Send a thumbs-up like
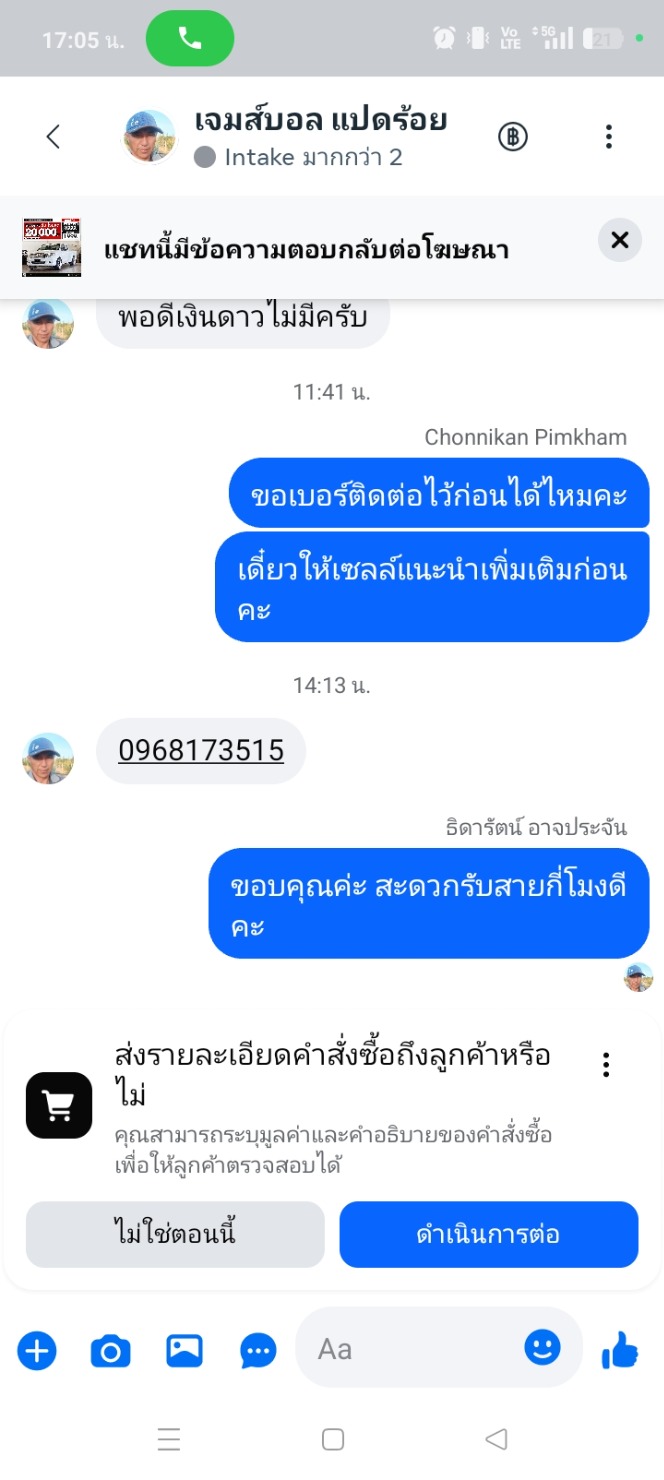 coord(620,1352)
